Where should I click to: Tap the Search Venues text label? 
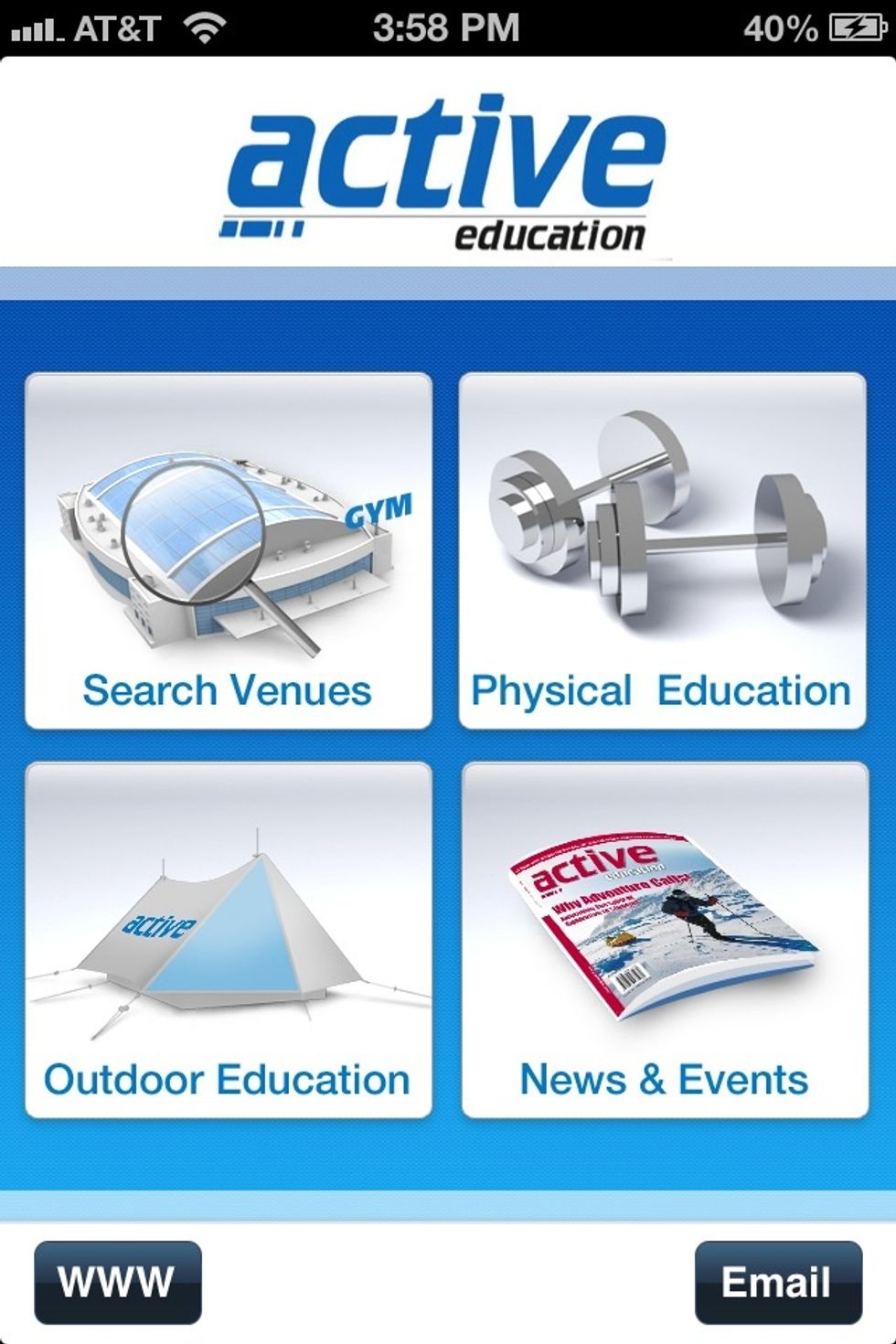(225, 691)
